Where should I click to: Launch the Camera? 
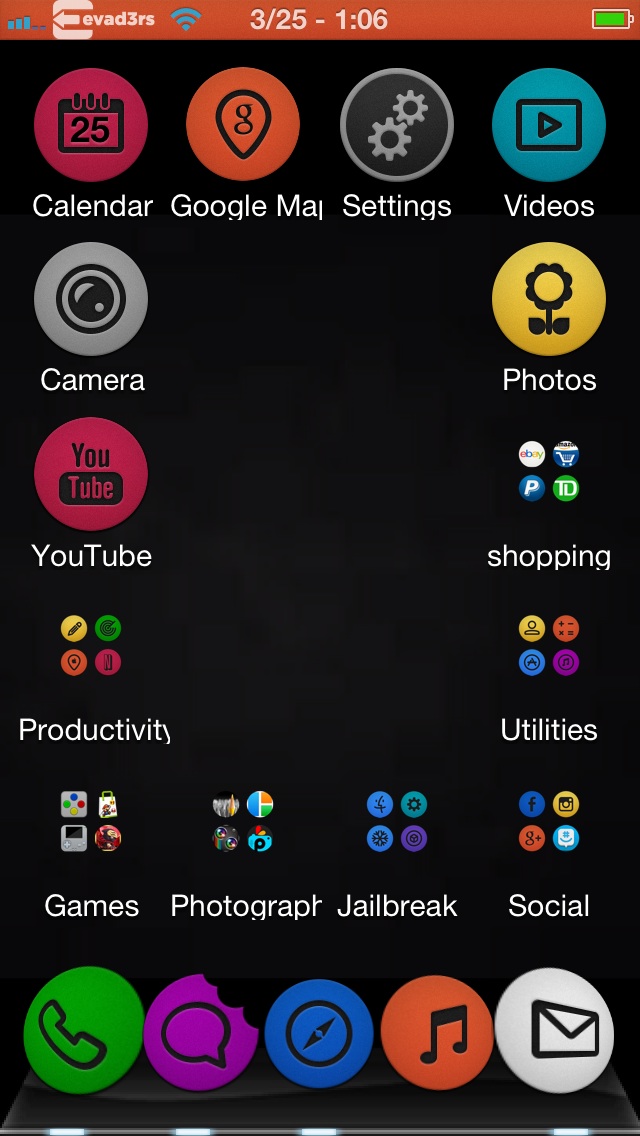[x=91, y=299]
